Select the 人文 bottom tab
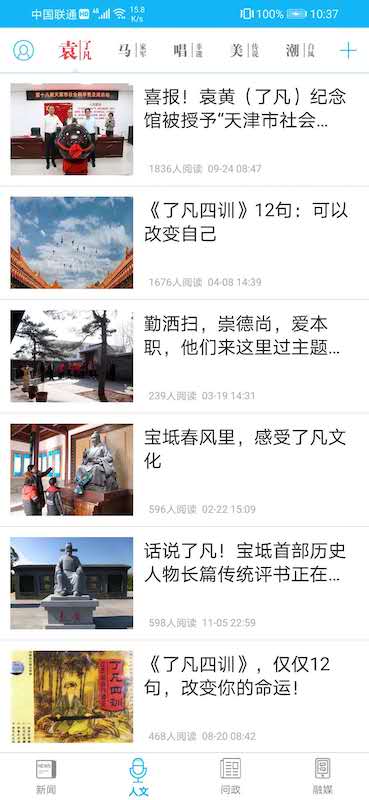The image size is (369, 800). tap(138, 777)
